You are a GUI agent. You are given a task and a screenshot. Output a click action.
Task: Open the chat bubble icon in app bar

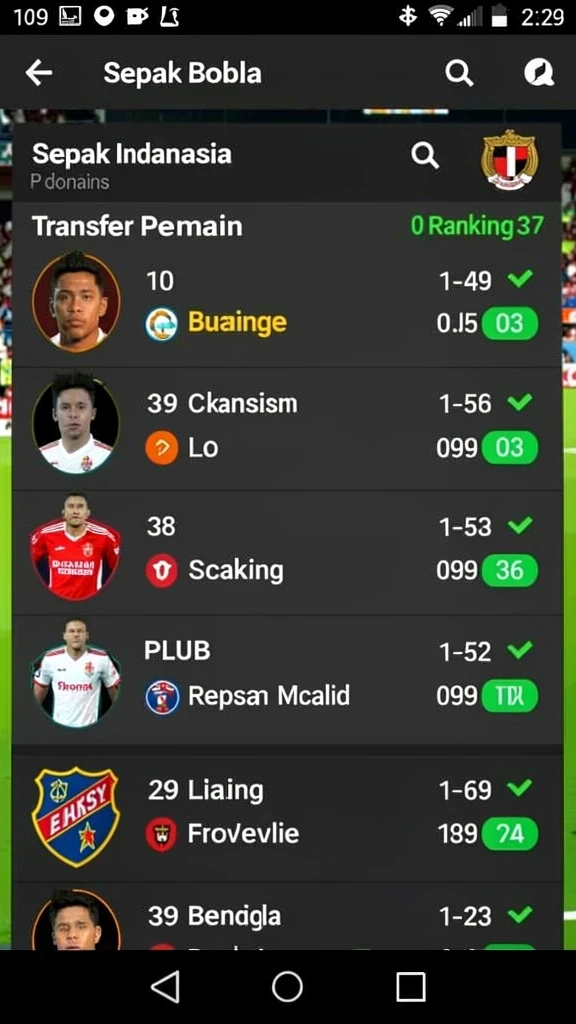coord(539,72)
